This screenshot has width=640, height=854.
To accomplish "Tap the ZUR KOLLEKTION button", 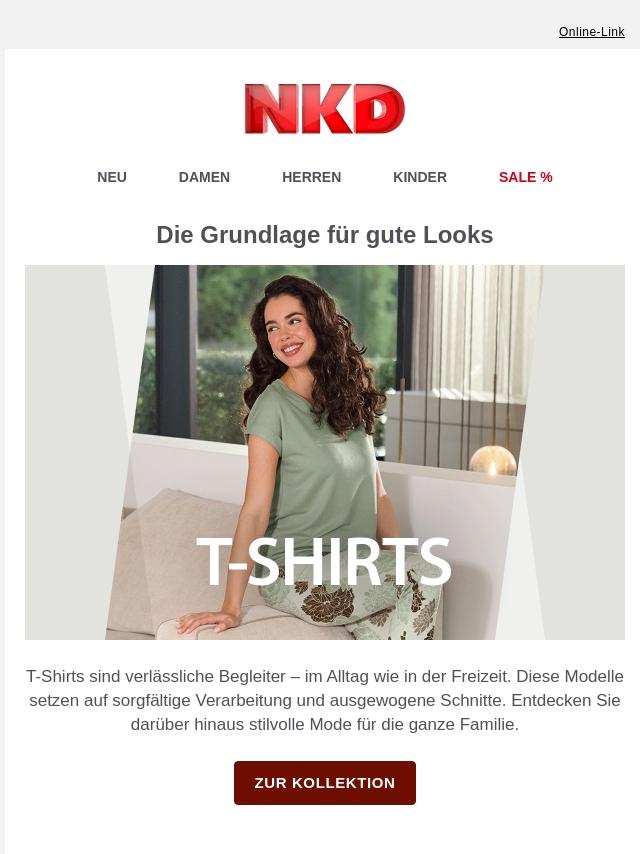I will (x=324, y=783).
